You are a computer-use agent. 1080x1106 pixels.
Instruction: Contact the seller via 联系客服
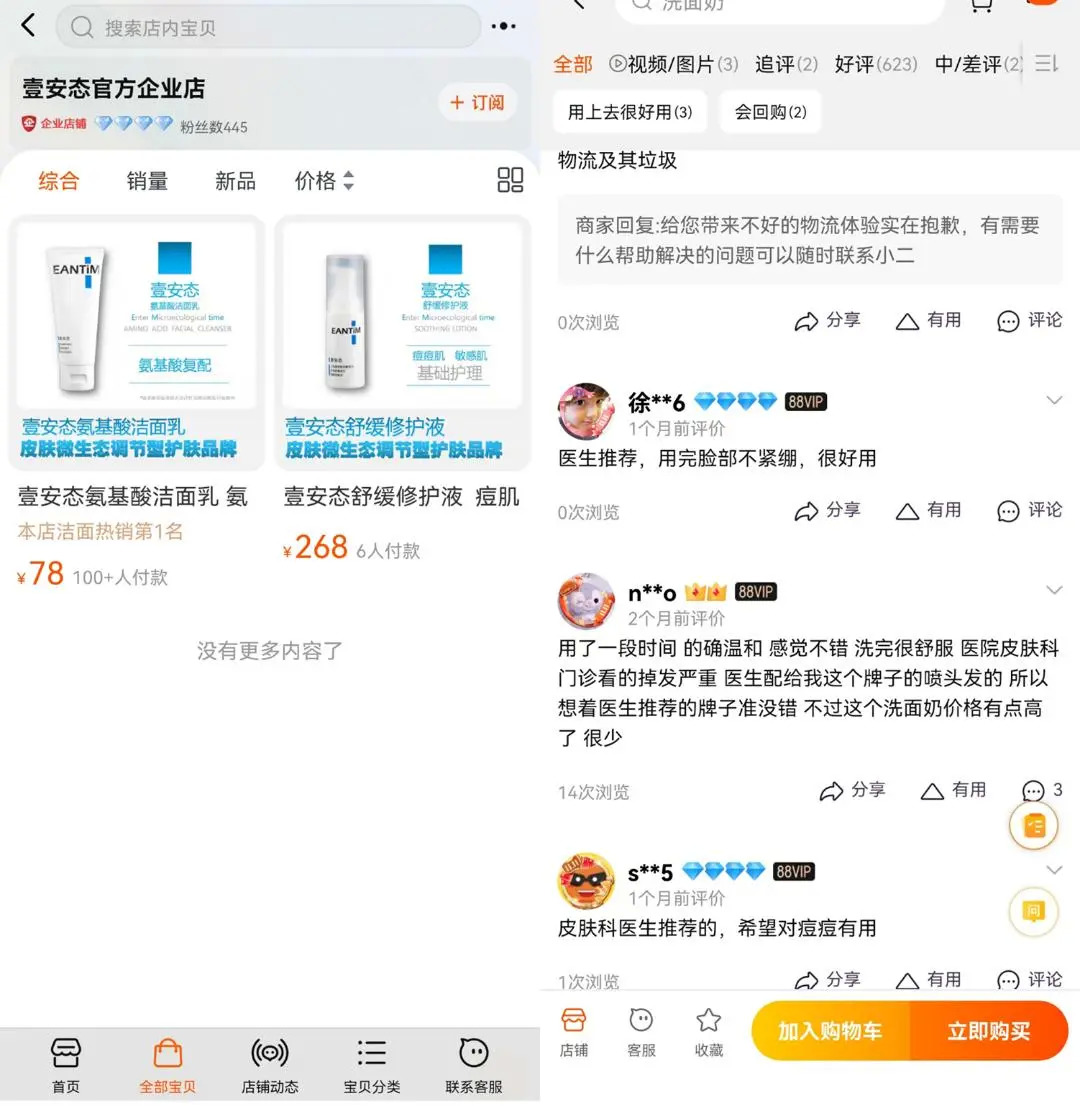(x=473, y=1066)
